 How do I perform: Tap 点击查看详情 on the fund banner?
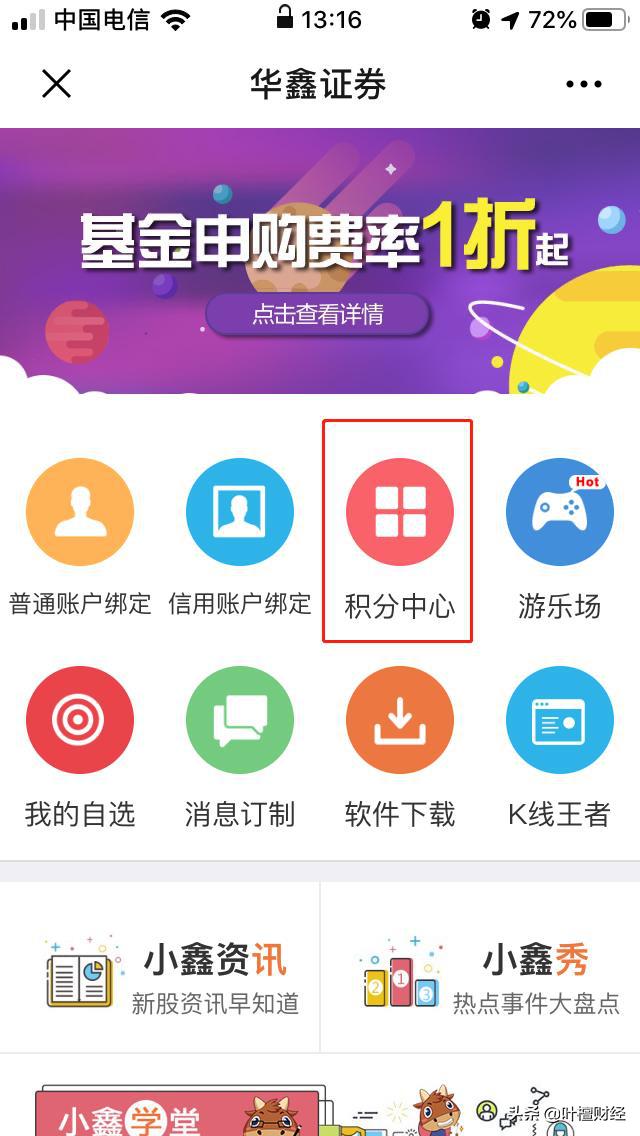(x=318, y=315)
